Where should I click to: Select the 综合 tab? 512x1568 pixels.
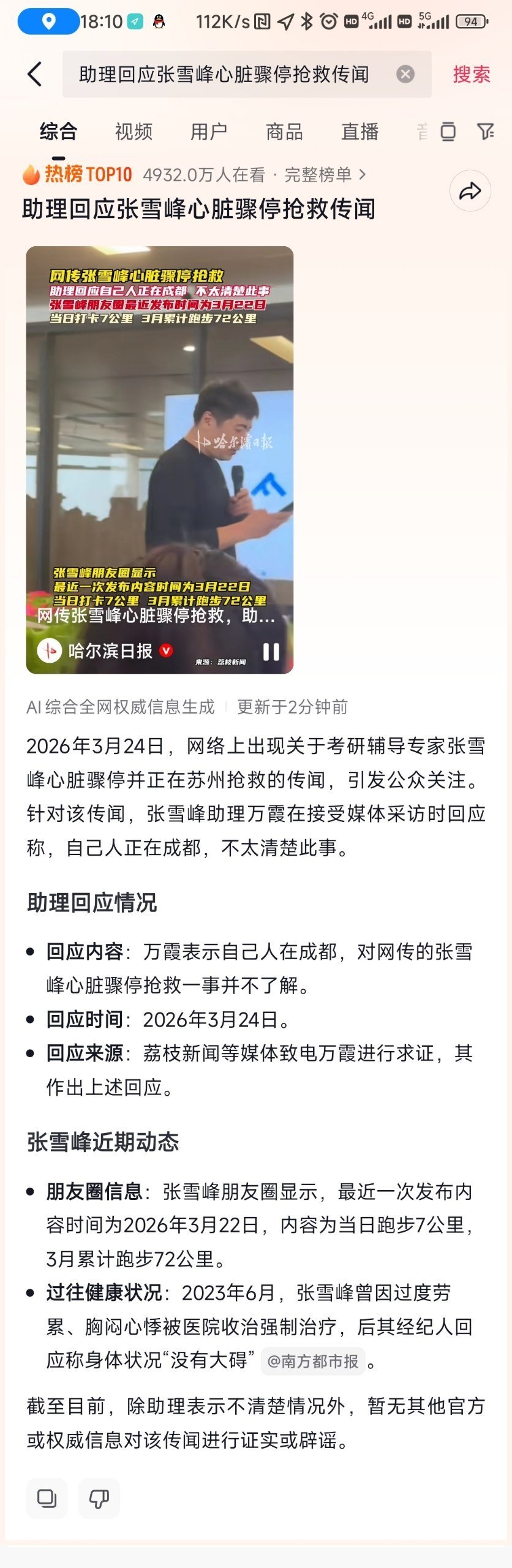pyautogui.click(x=58, y=132)
